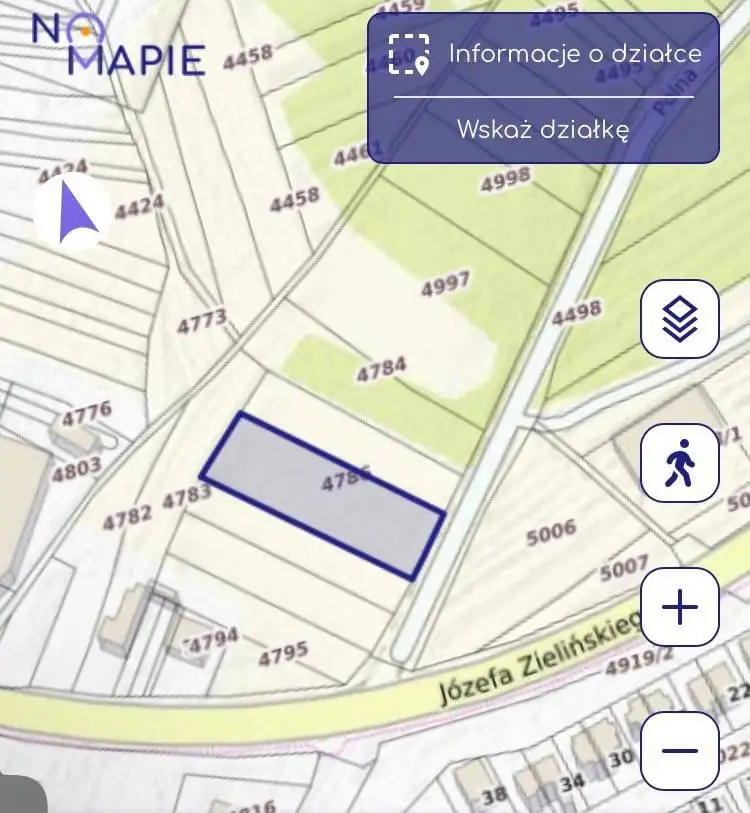
Task: Open Informacje o działce panel
Action: point(544,54)
